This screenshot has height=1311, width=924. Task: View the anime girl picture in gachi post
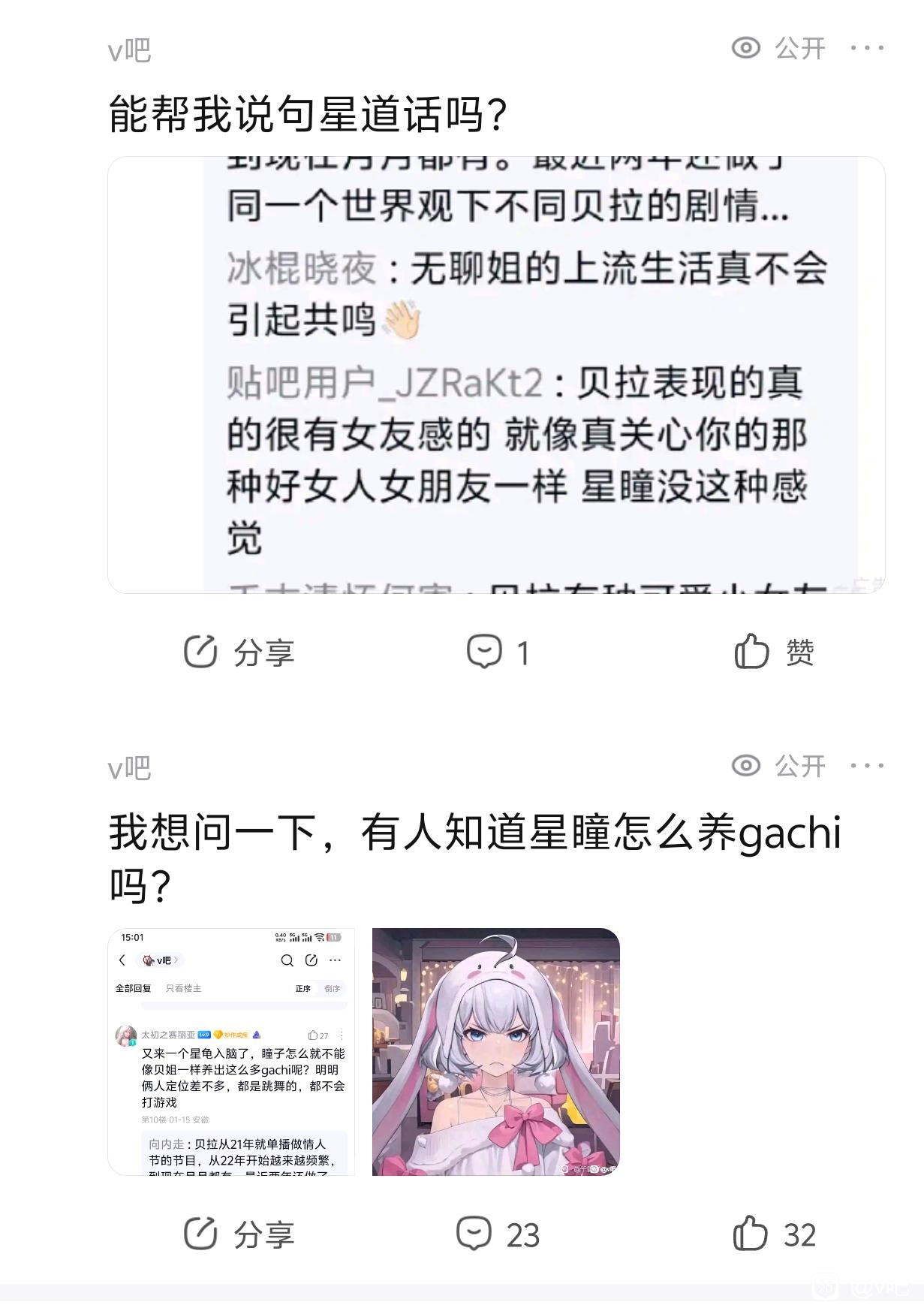click(496, 1052)
